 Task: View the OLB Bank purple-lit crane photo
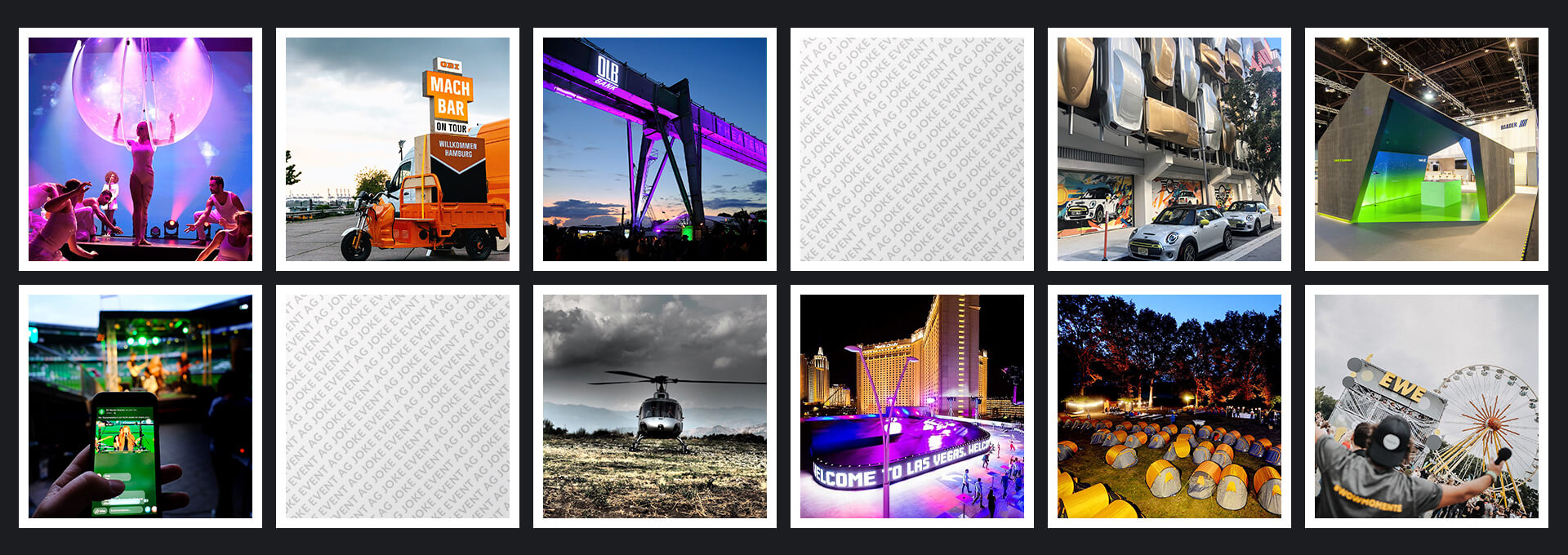point(655,149)
